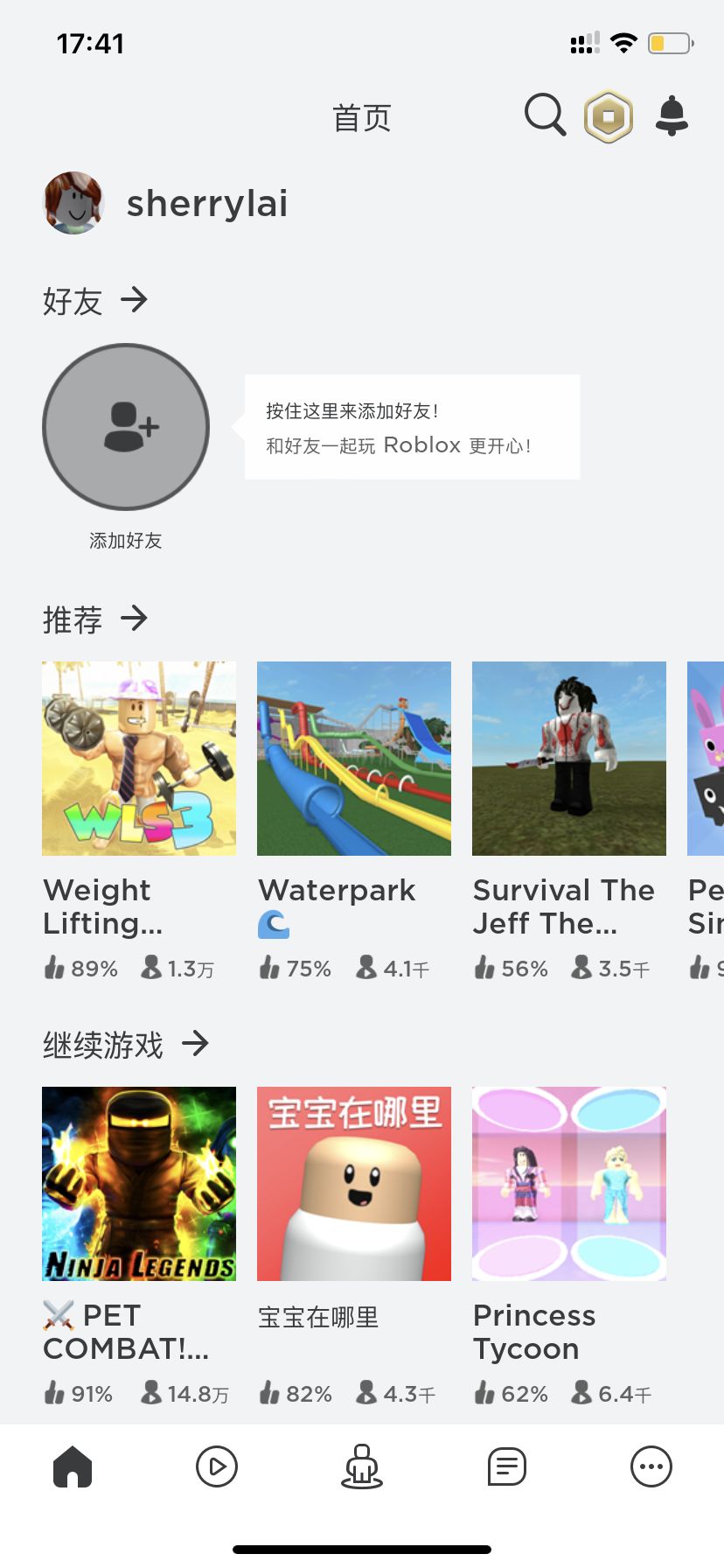The width and height of the screenshot is (724, 1568).
Task: Tap the add friend button
Action: click(126, 426)
